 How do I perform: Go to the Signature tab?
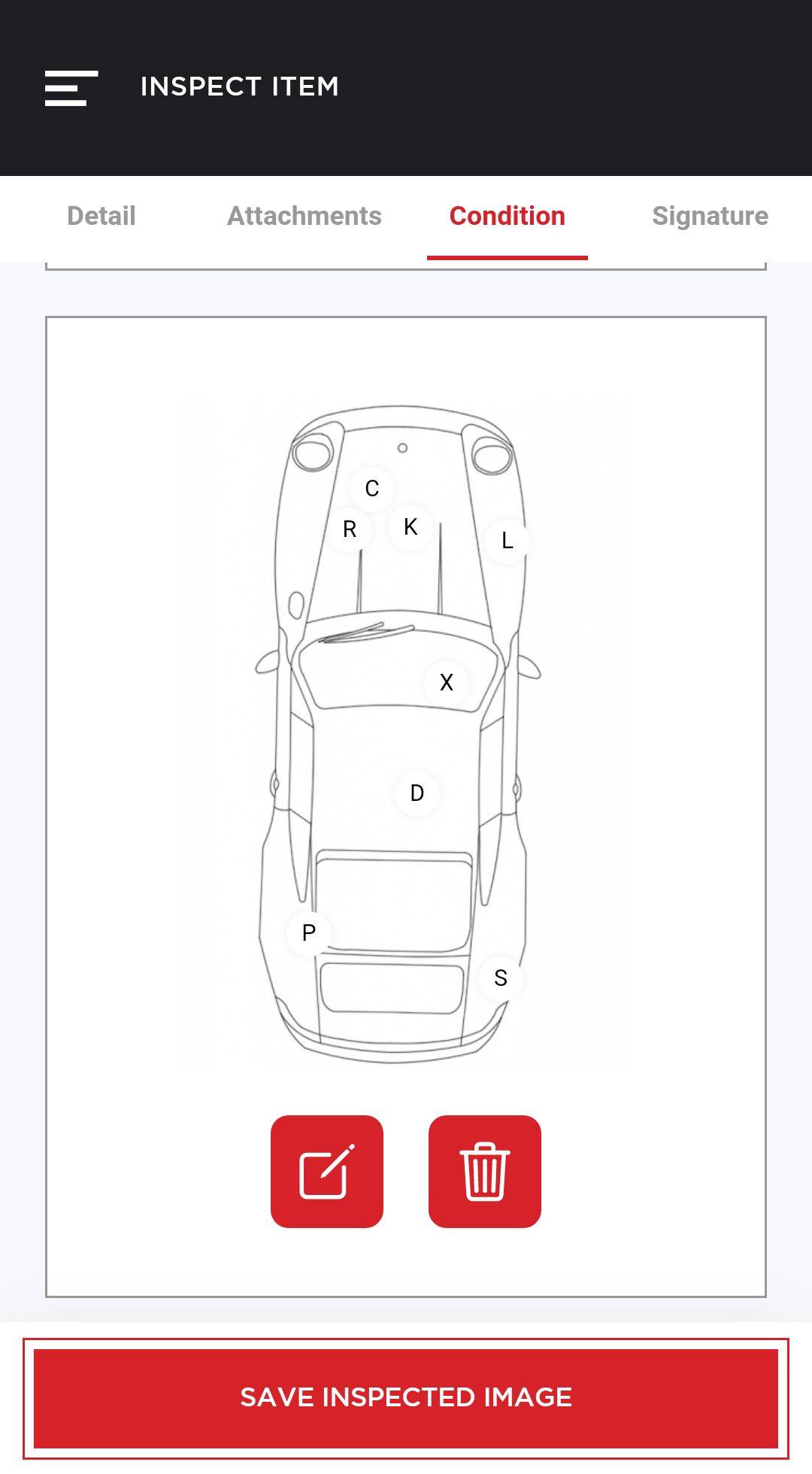click(710, 217)
